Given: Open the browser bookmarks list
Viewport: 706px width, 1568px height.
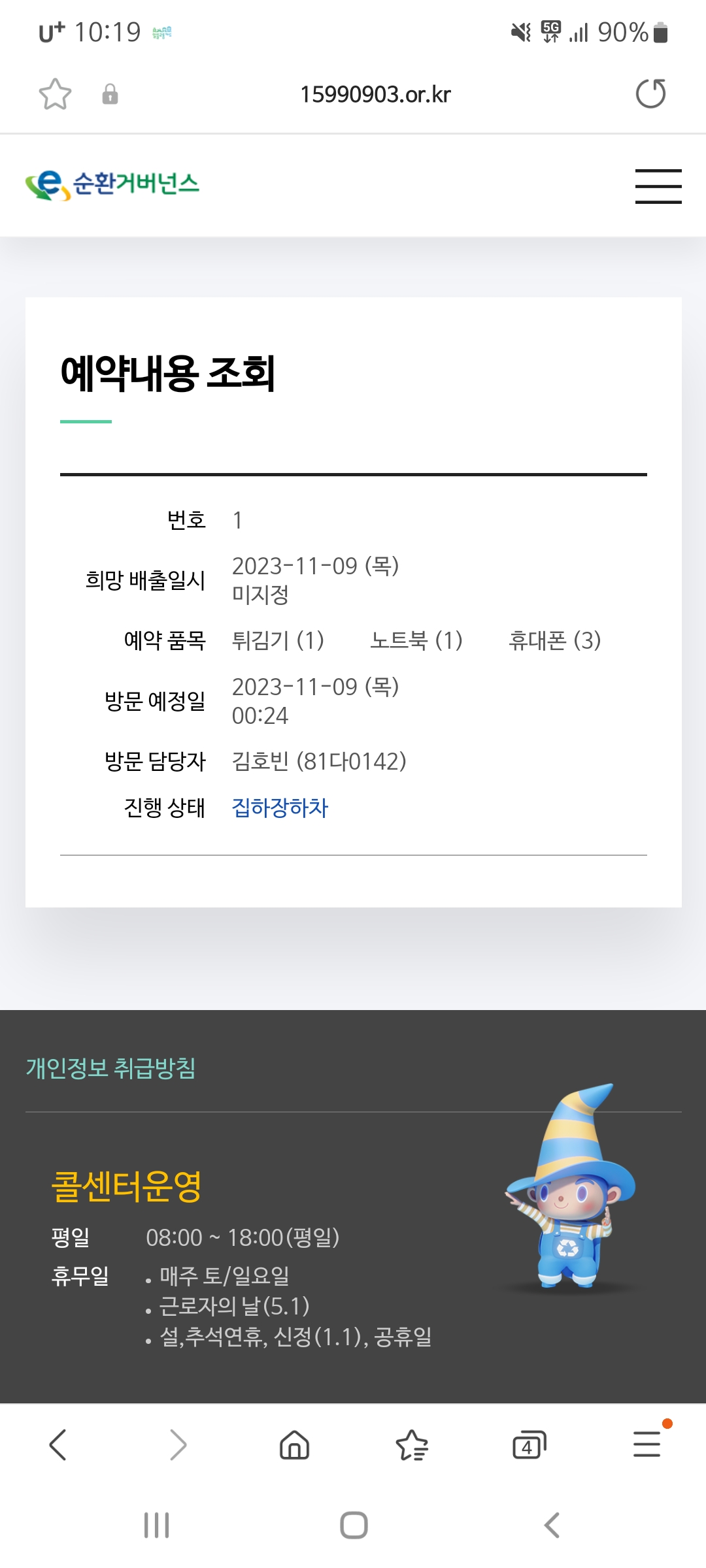Looking at the screenshot, I should coord(412,1445).
